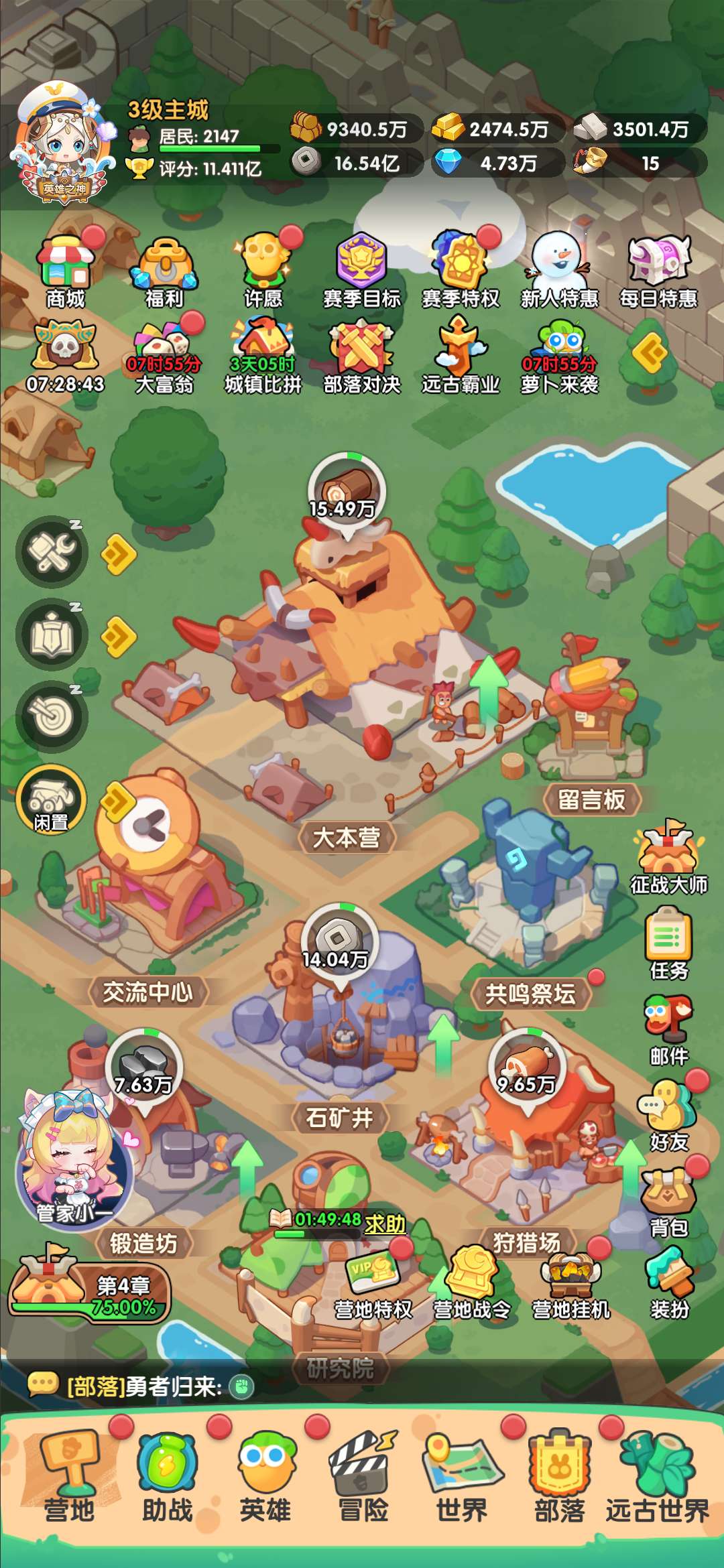
Task: Open the 任务 quest list
Action: pyautogui.click(x=668, y=943)
